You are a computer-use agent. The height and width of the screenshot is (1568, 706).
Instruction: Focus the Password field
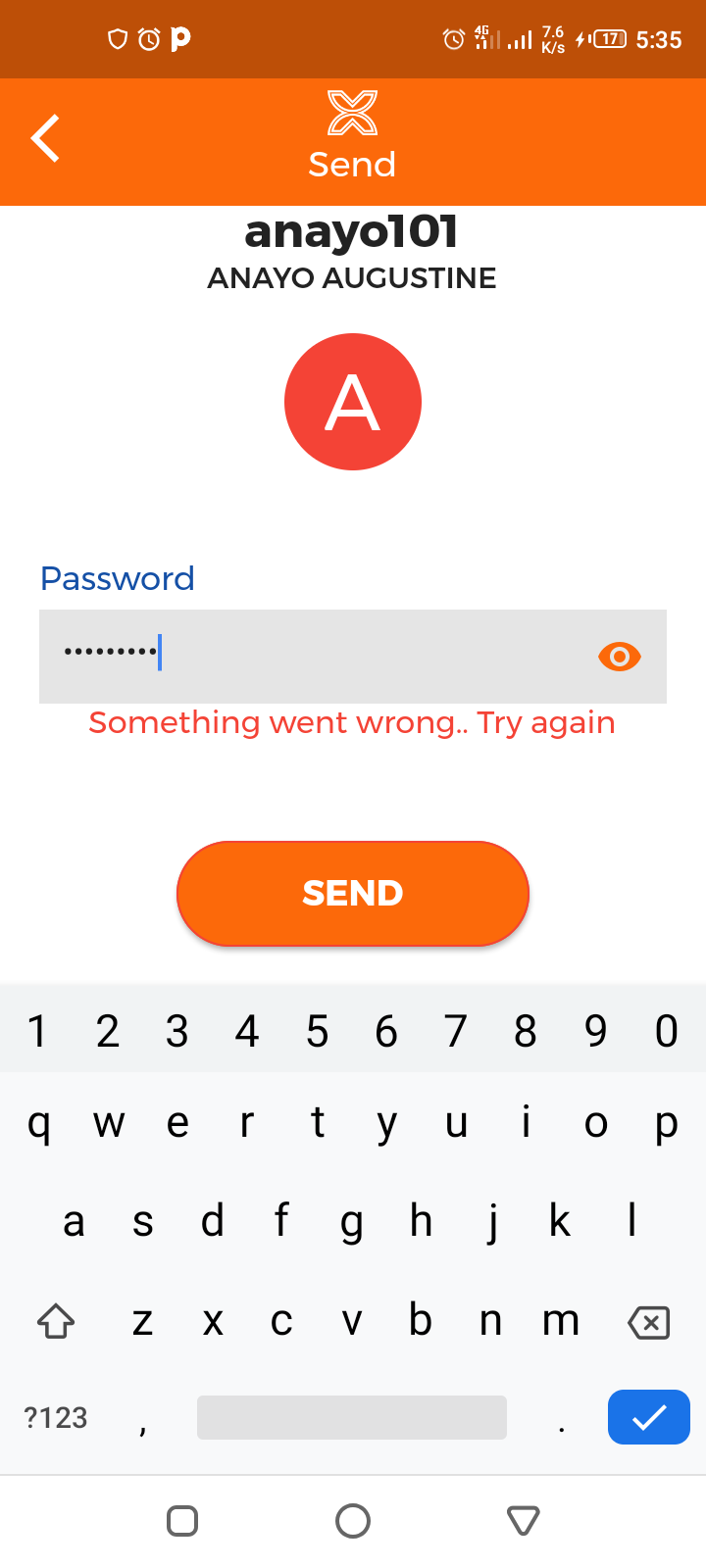(x=353, y=656)
